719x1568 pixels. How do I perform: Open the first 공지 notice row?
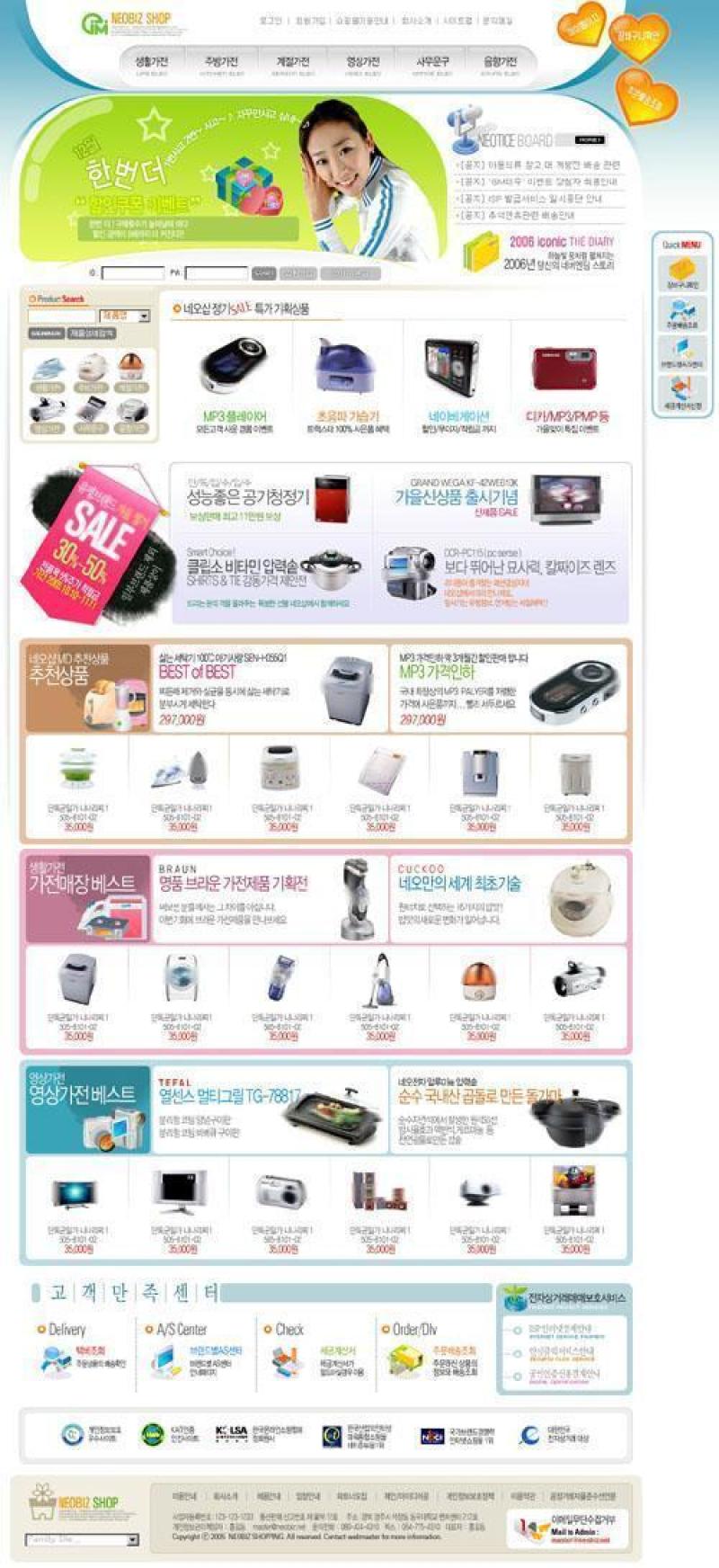[537, 165]
